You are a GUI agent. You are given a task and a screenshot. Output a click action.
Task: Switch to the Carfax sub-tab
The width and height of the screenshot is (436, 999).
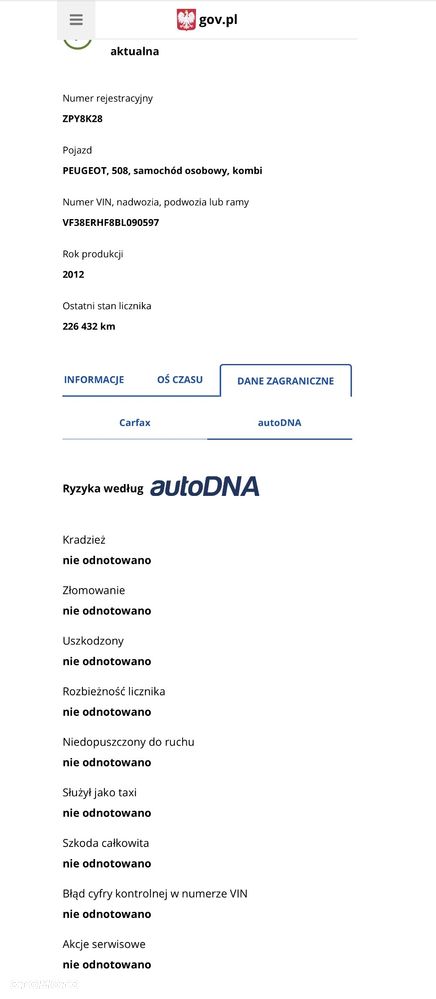[135, 422]
